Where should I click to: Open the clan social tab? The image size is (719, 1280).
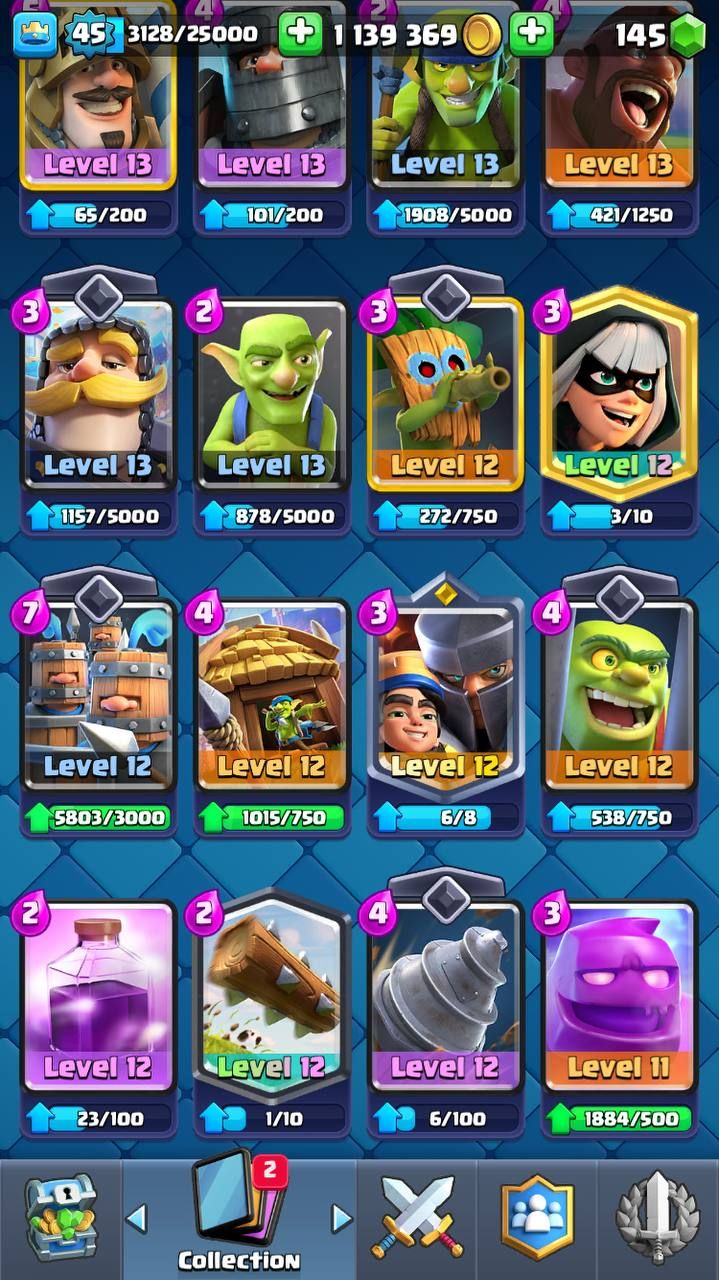(x=537, y=1217)
